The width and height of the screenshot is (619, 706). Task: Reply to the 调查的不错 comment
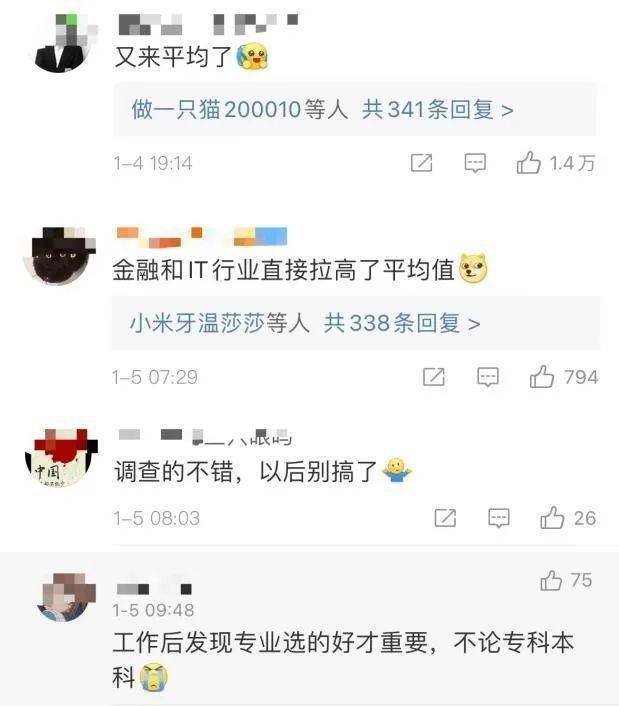498,518
